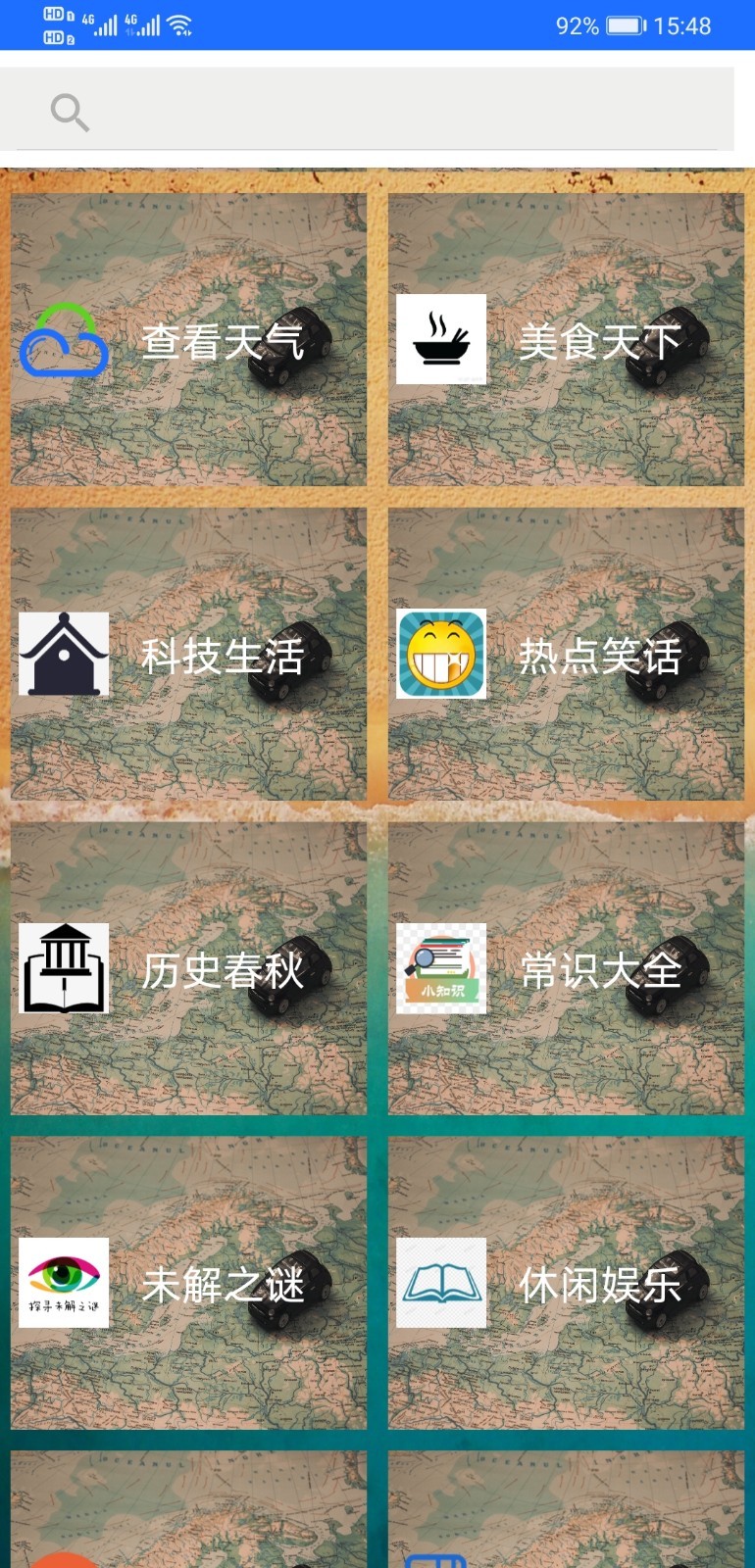Open the 常识大全 knowledge tile
The width and height of the screenshot is (755, 1568).
point(566,968)
